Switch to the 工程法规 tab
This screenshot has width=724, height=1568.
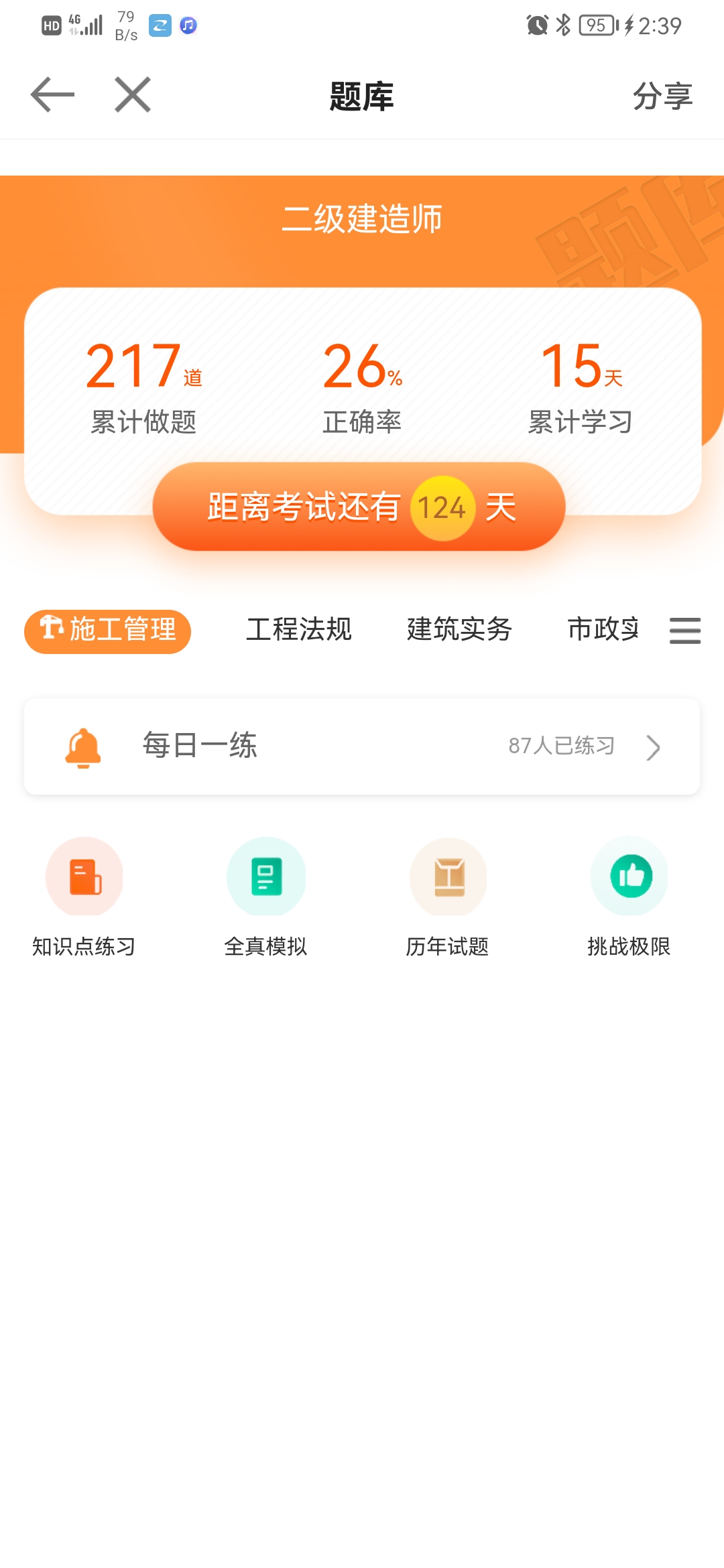(x=300, y=630)
